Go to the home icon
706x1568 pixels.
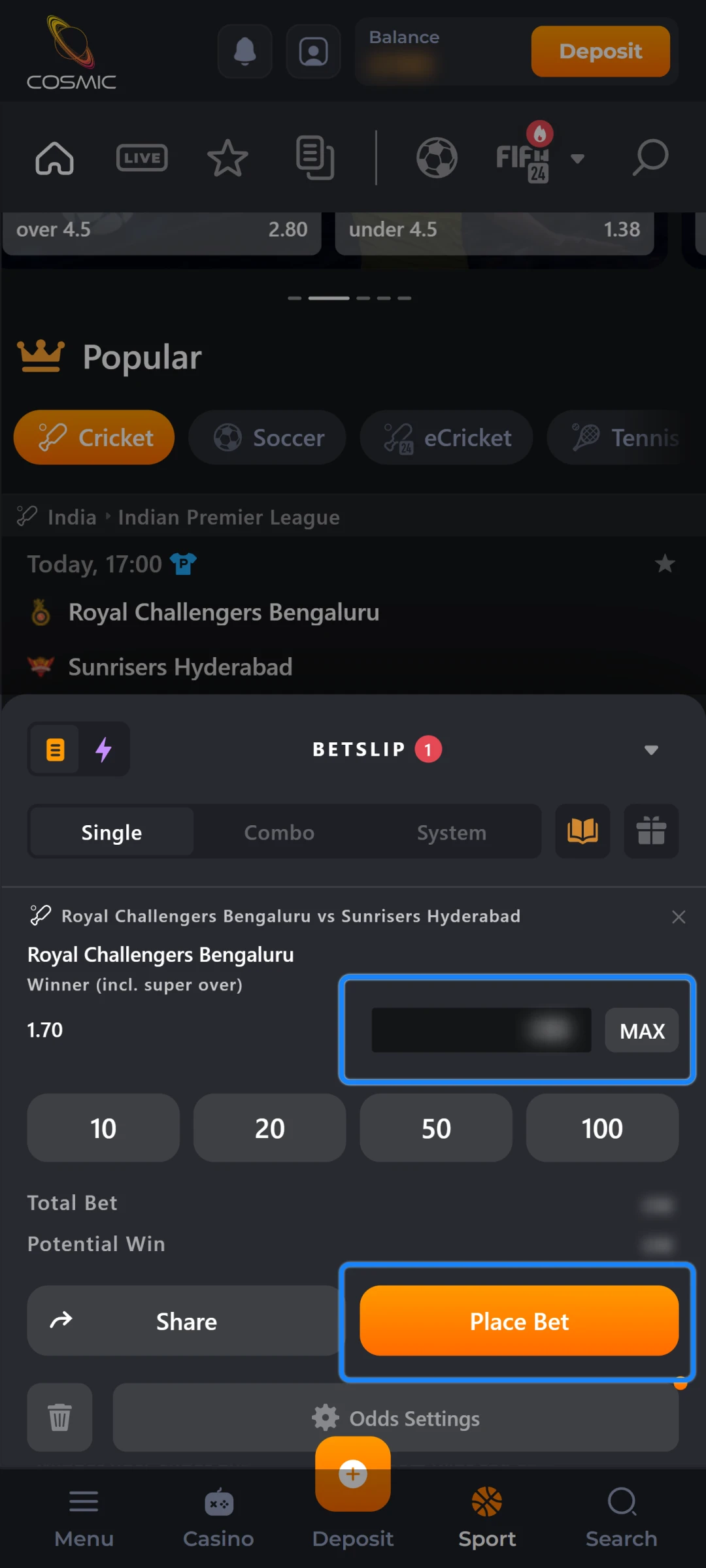pos(54,158)
